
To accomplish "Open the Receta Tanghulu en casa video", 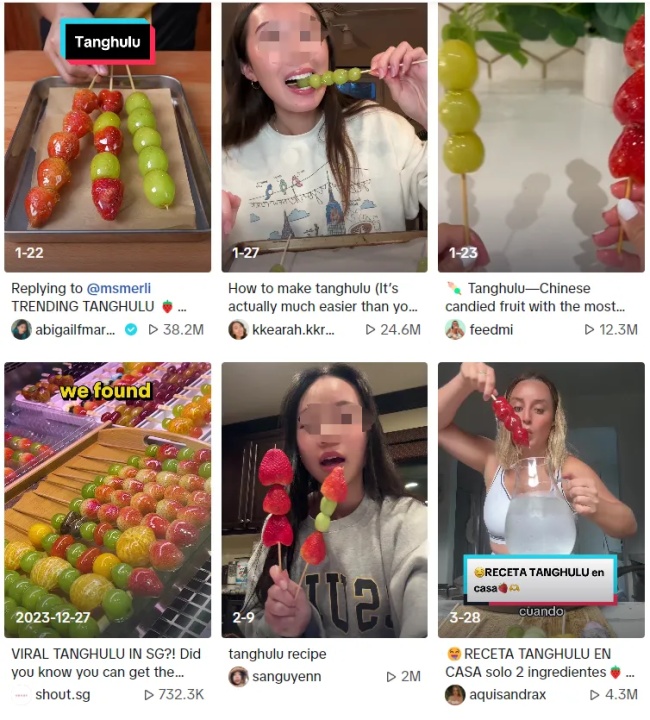I will 541,500.
